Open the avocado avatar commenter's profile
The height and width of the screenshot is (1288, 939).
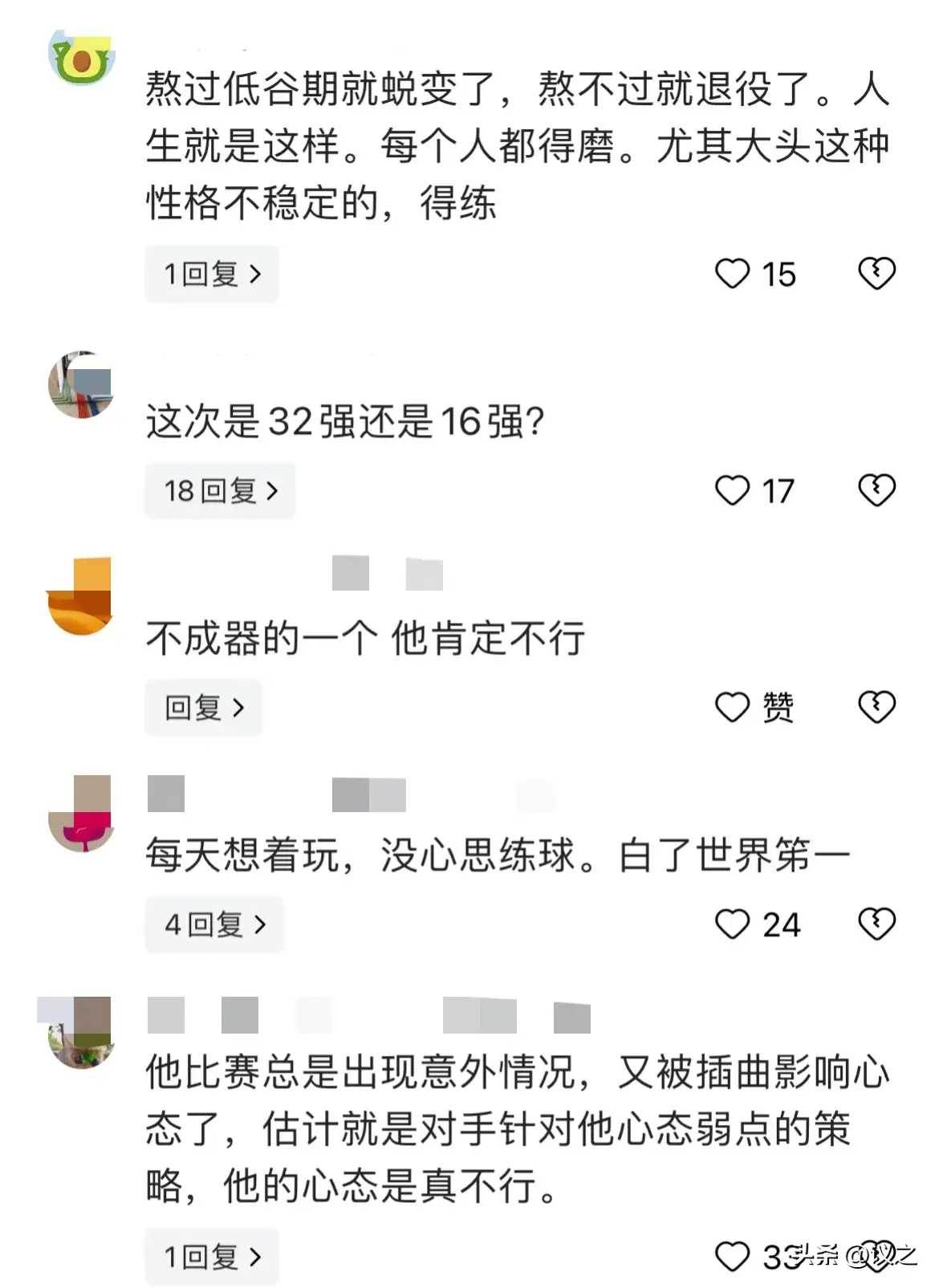80,59
